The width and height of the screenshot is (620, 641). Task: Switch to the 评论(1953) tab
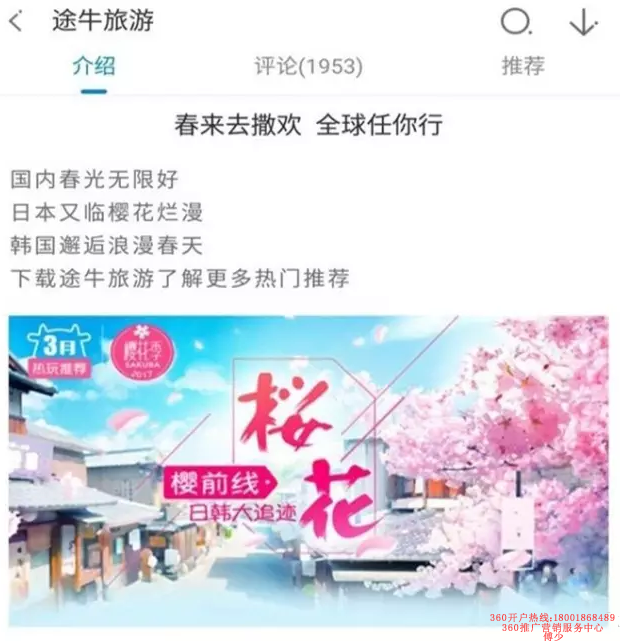(309, 67)
